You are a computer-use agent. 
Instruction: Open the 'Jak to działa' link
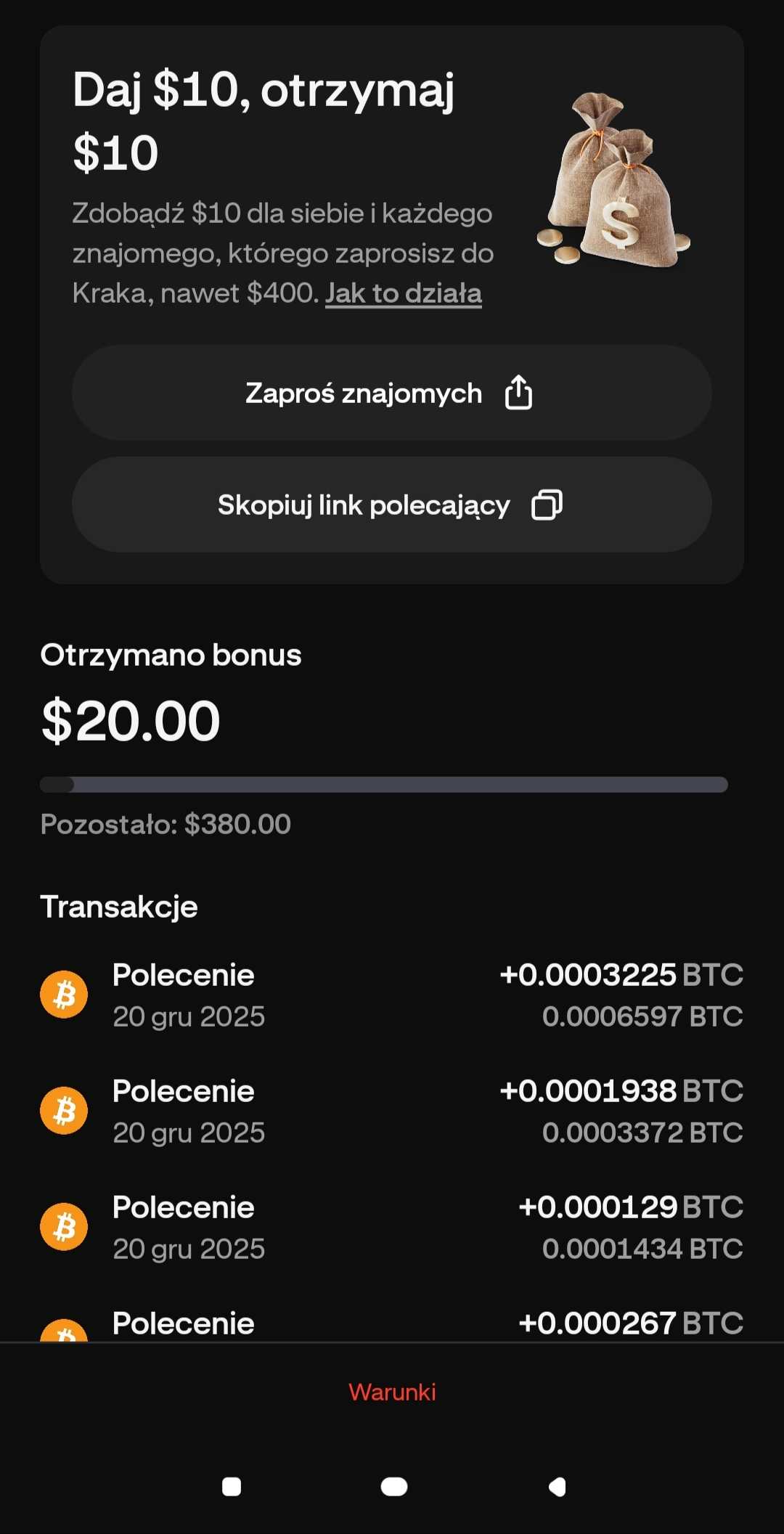pos(403,293)
